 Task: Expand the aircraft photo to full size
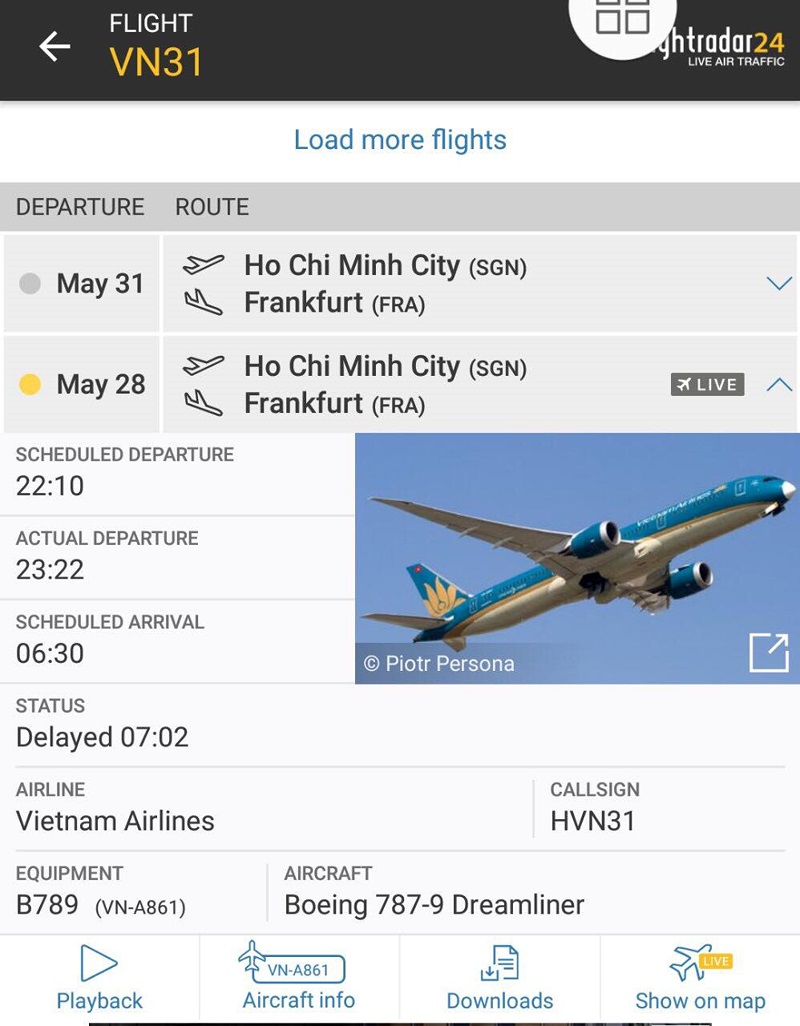[768, 650]
